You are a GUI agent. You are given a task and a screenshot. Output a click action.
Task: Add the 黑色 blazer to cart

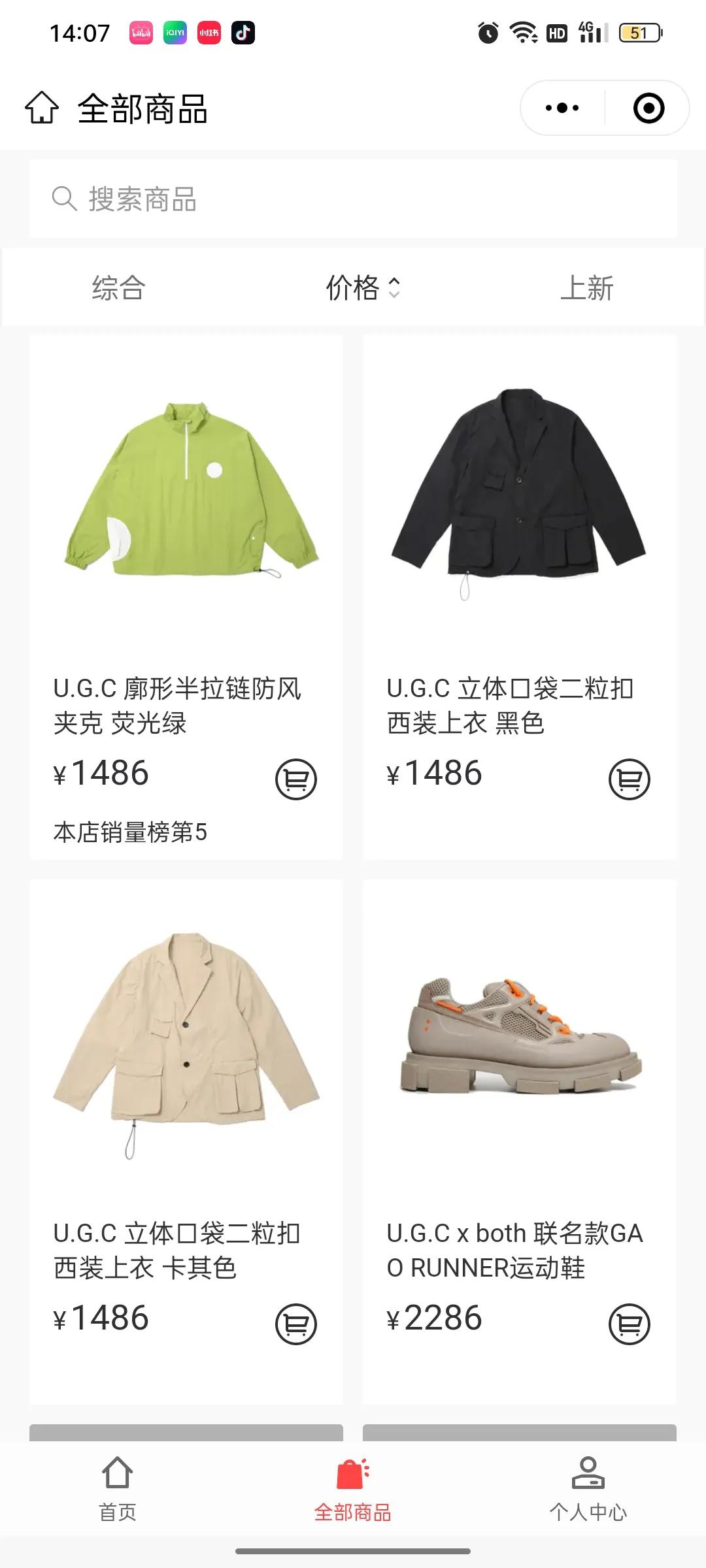tap(629, 777)
